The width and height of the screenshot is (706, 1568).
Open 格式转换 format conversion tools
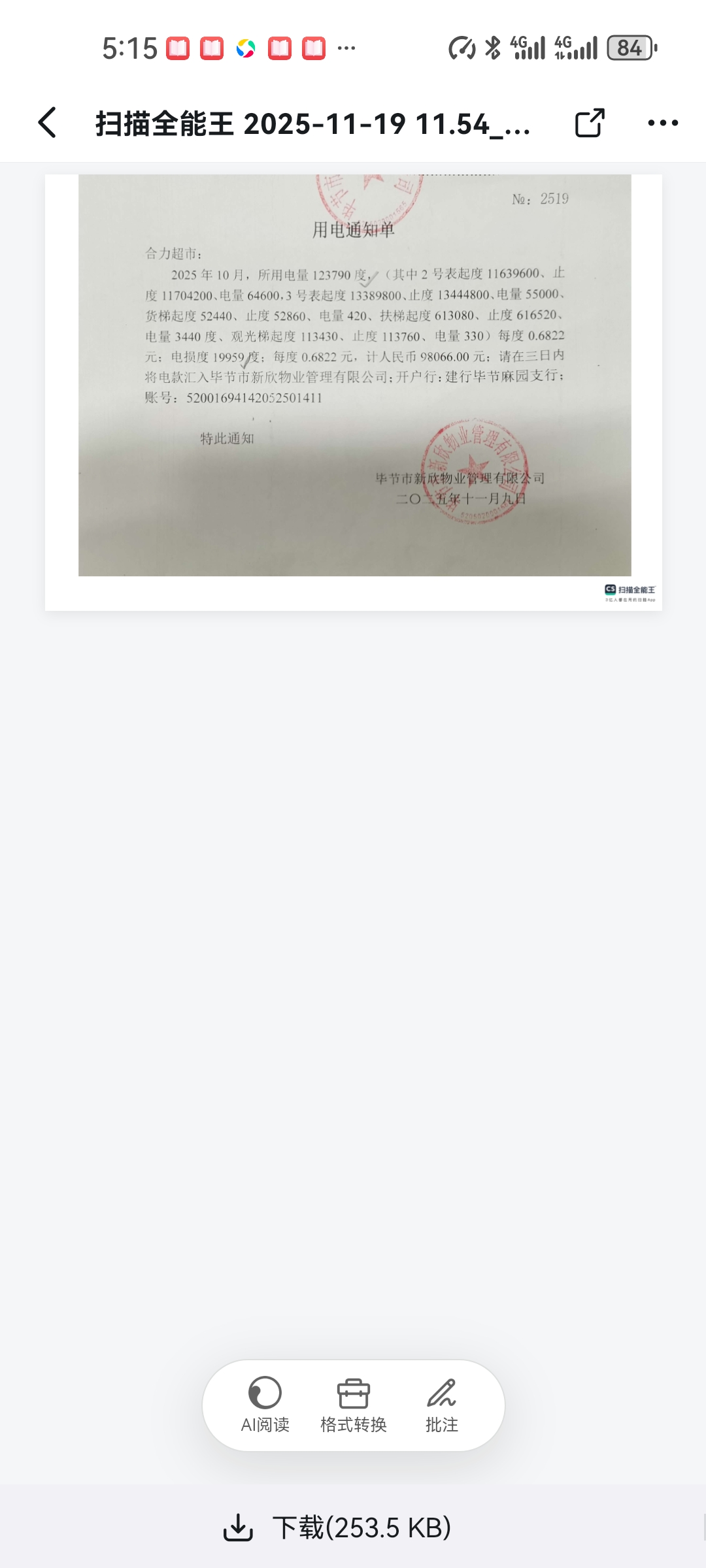click(x=354, y=1405)
